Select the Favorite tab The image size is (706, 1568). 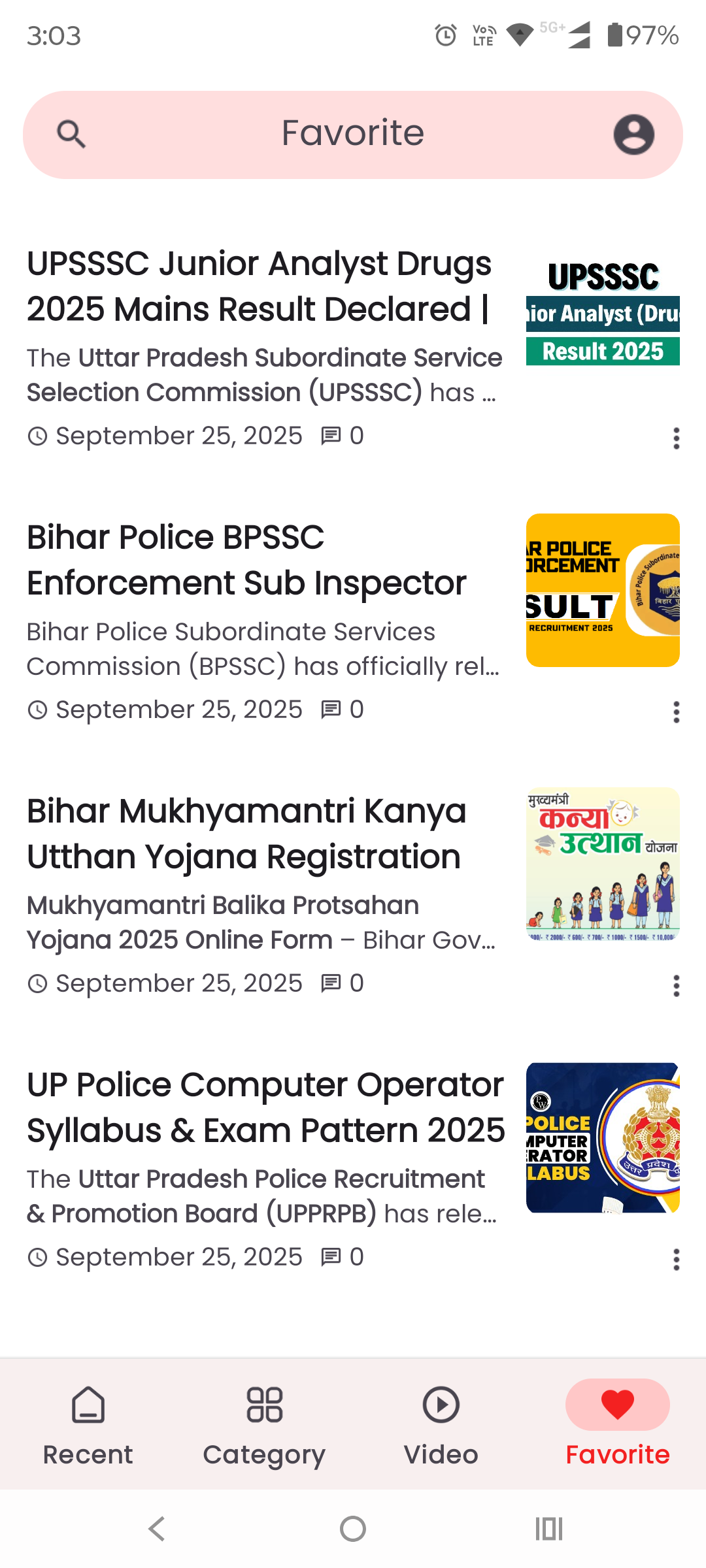pos(617,1426)
